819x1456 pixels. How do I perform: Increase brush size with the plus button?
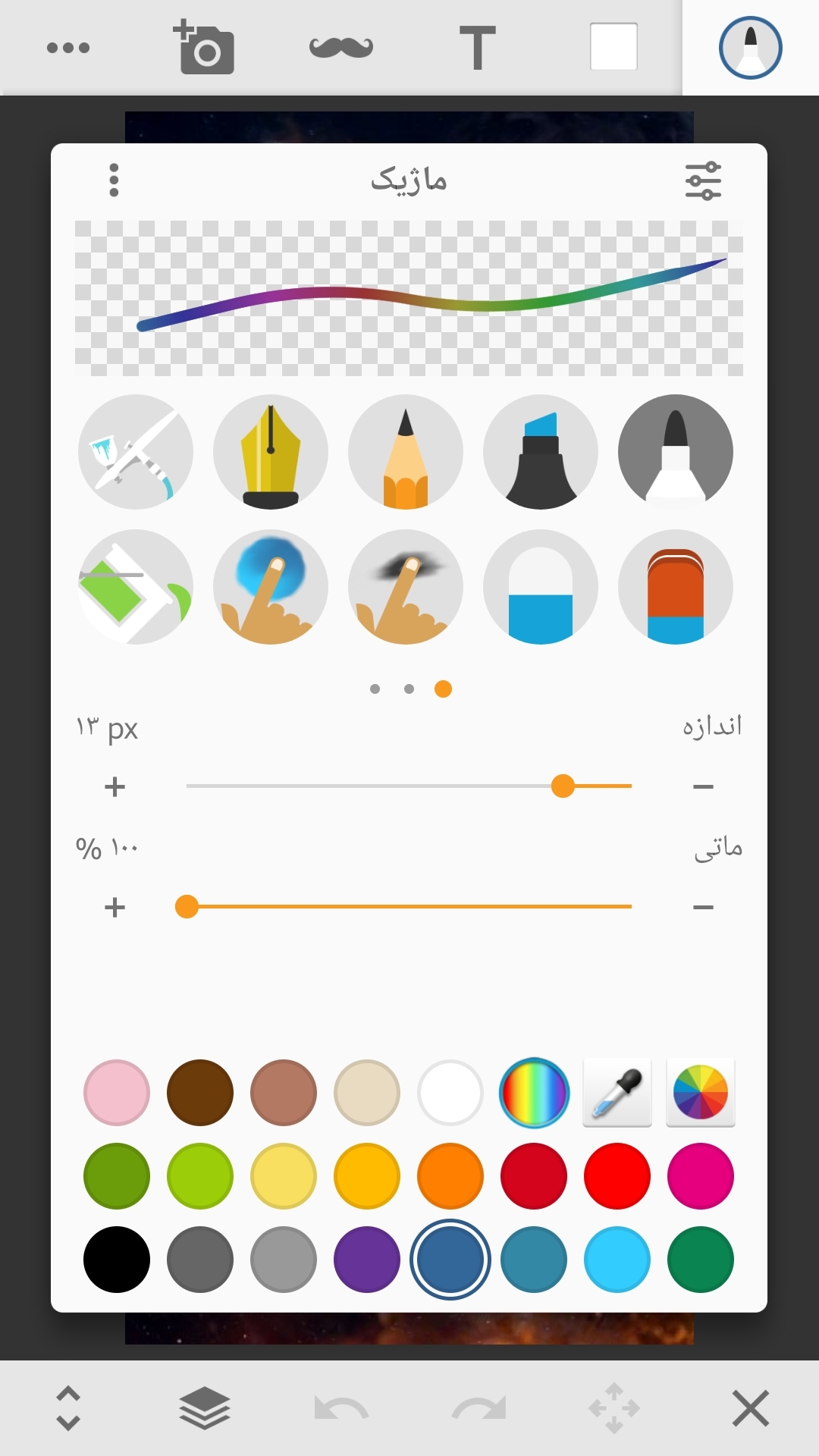click(x=115, y=786)
